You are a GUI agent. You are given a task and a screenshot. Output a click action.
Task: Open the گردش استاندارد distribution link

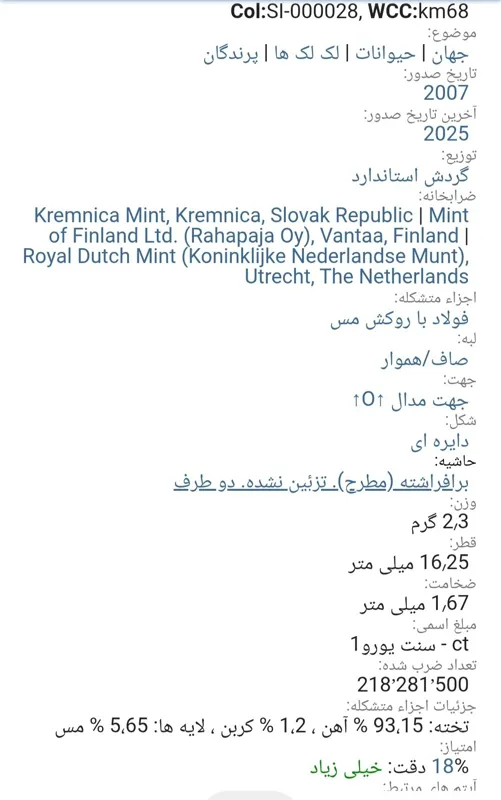(x=409, y=176)
